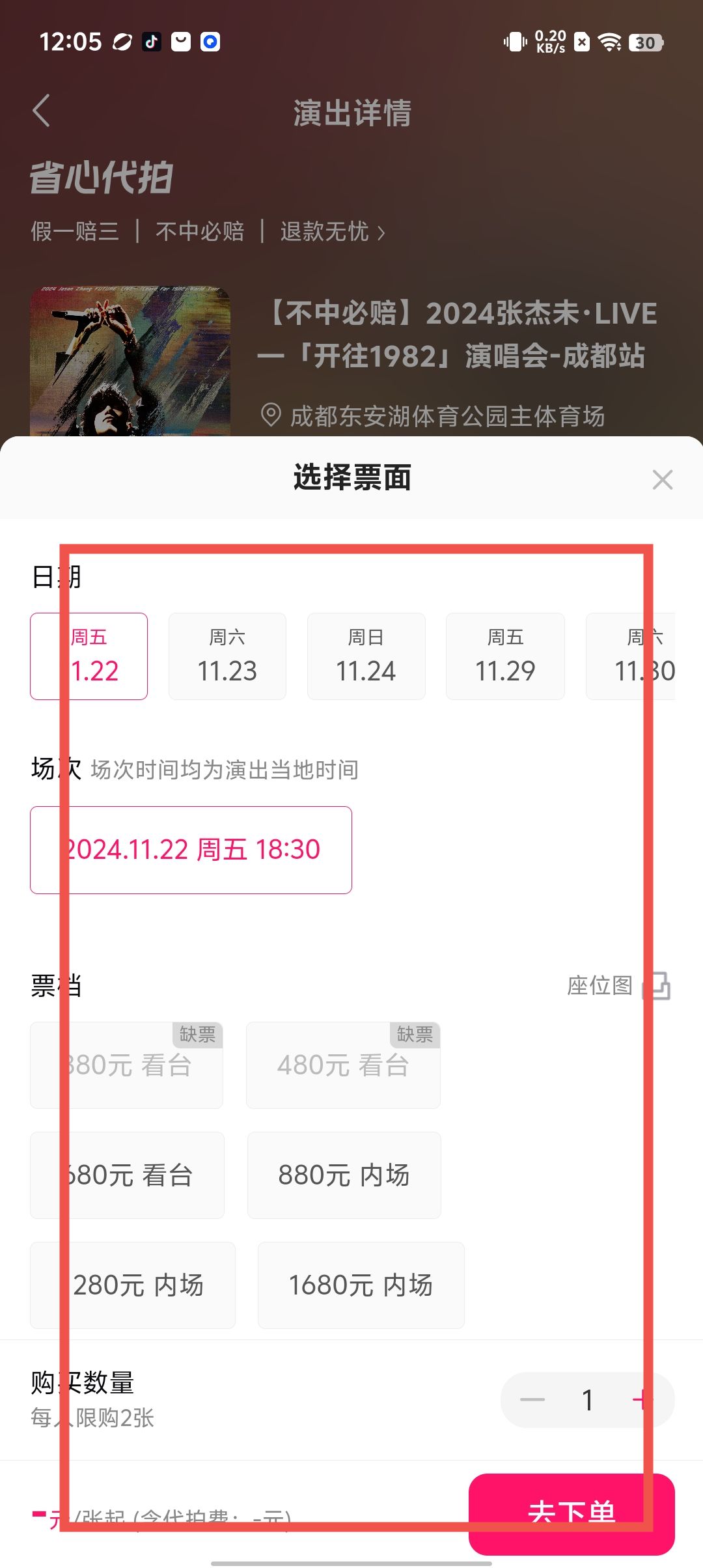Select the 1280元 内场 ticket tier

point(133,1285)
